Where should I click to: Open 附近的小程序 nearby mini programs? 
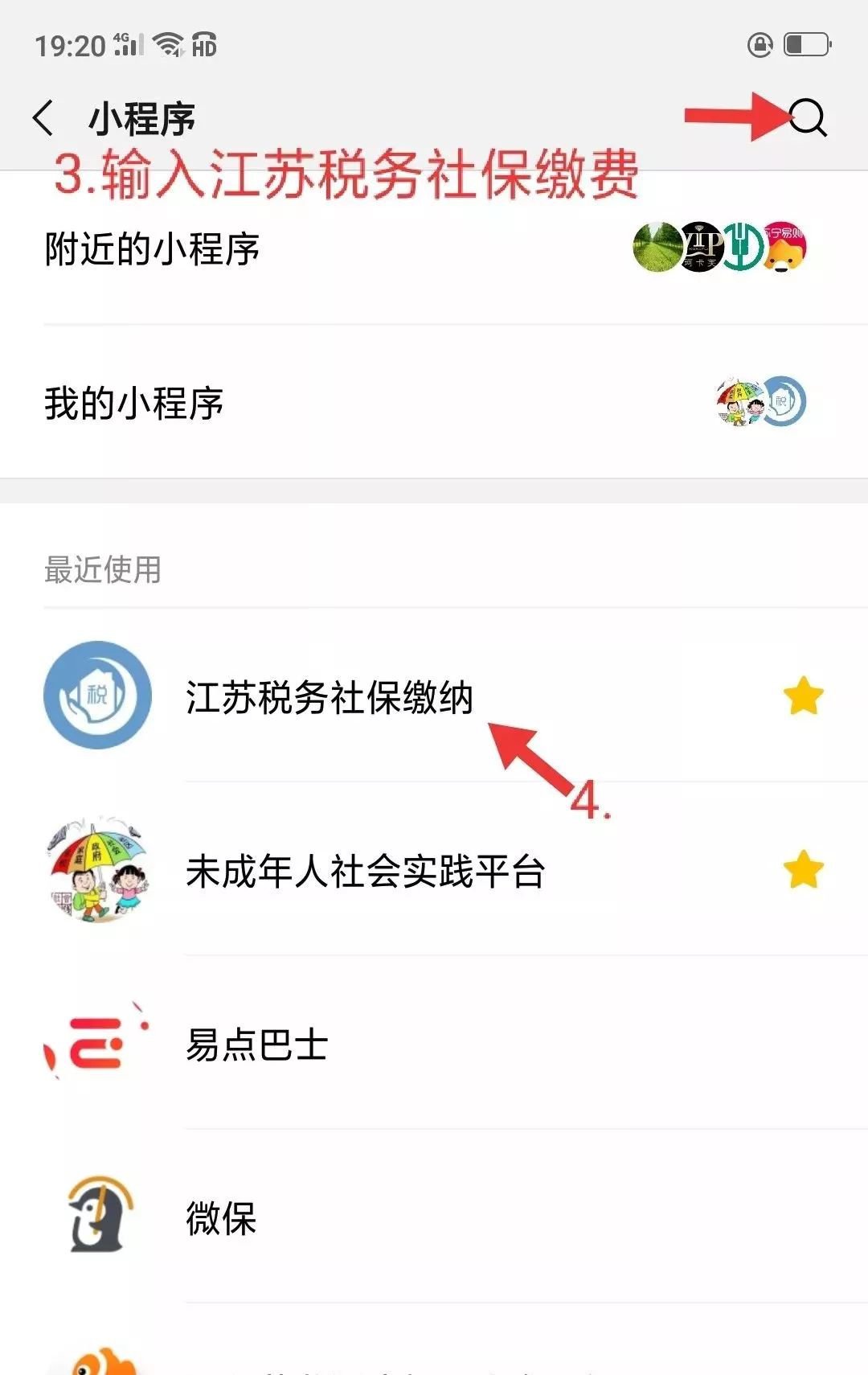[x=153, y=248]
